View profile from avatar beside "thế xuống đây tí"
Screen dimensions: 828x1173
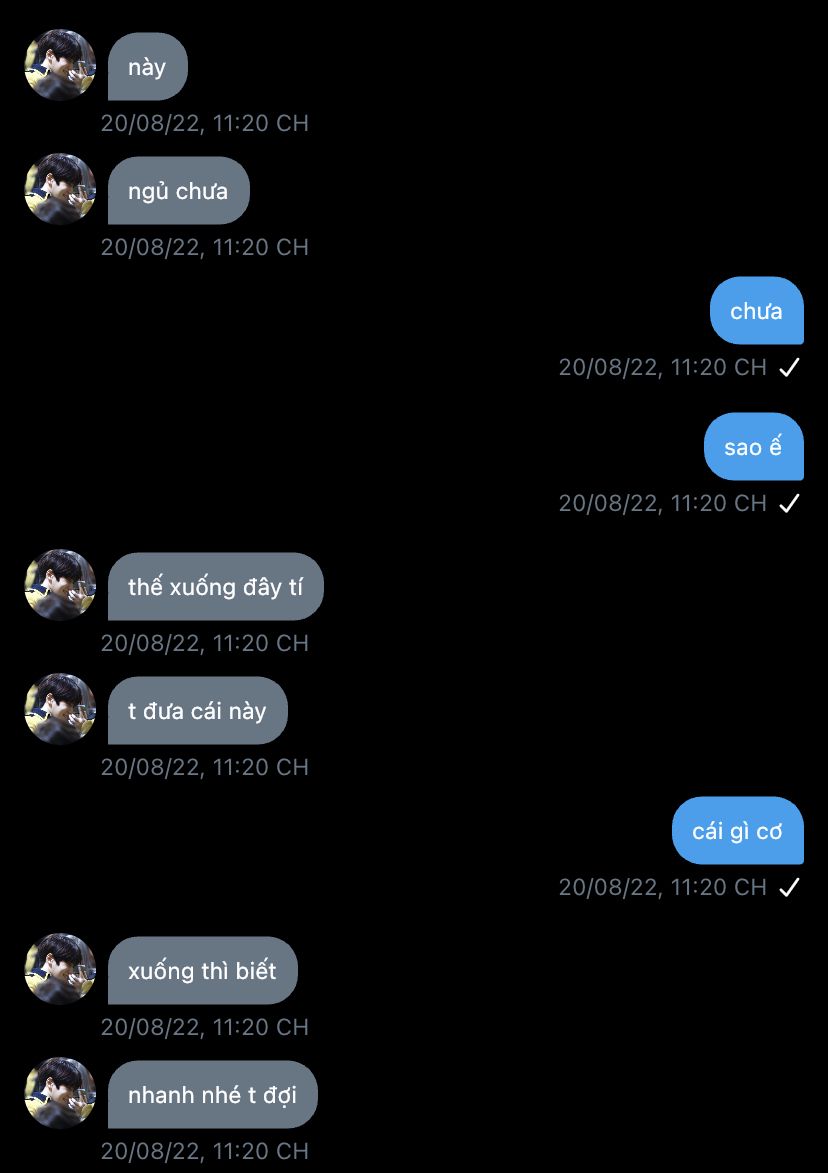(x=60, y=585)
